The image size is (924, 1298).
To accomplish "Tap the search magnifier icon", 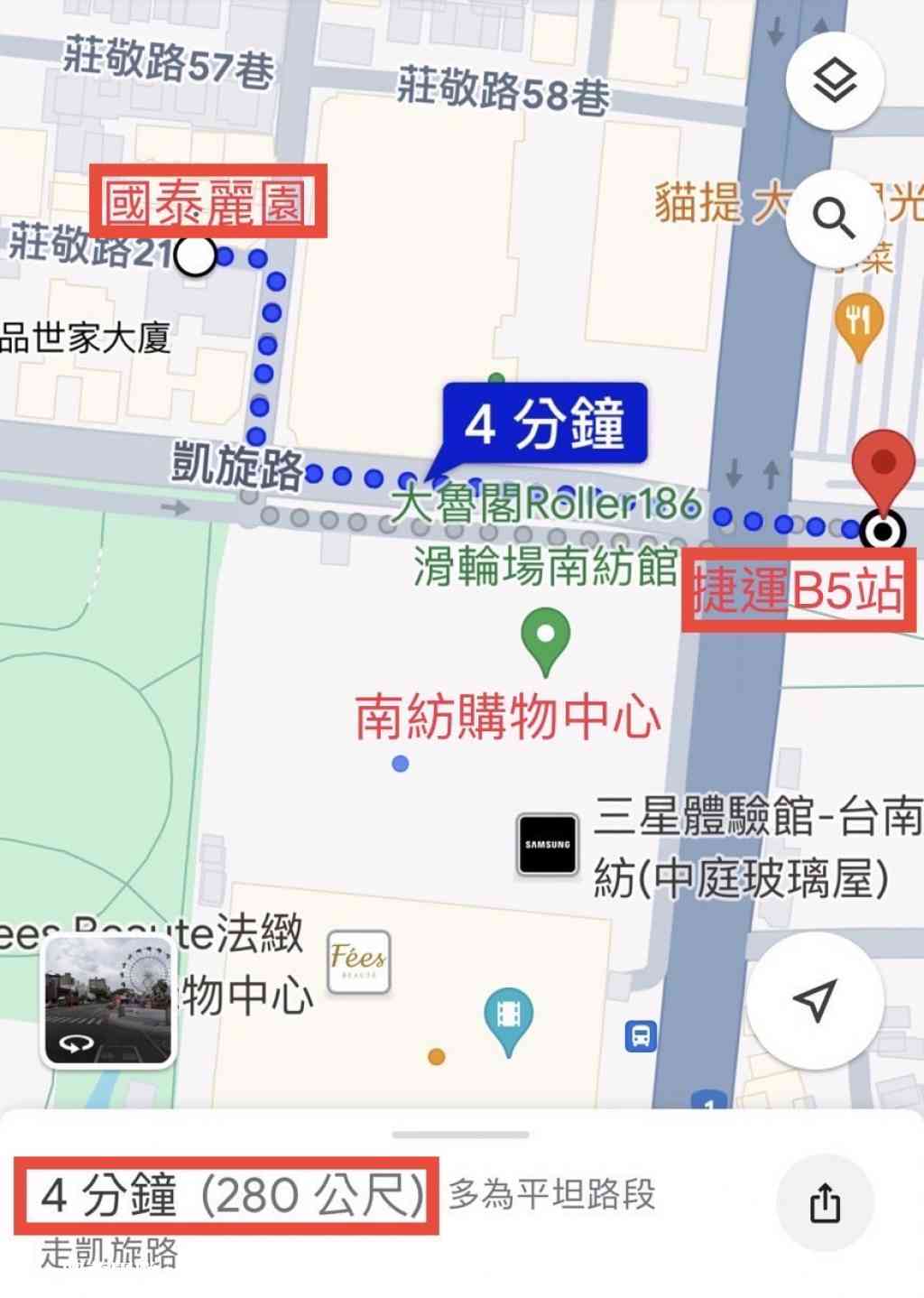I will 835,218.
